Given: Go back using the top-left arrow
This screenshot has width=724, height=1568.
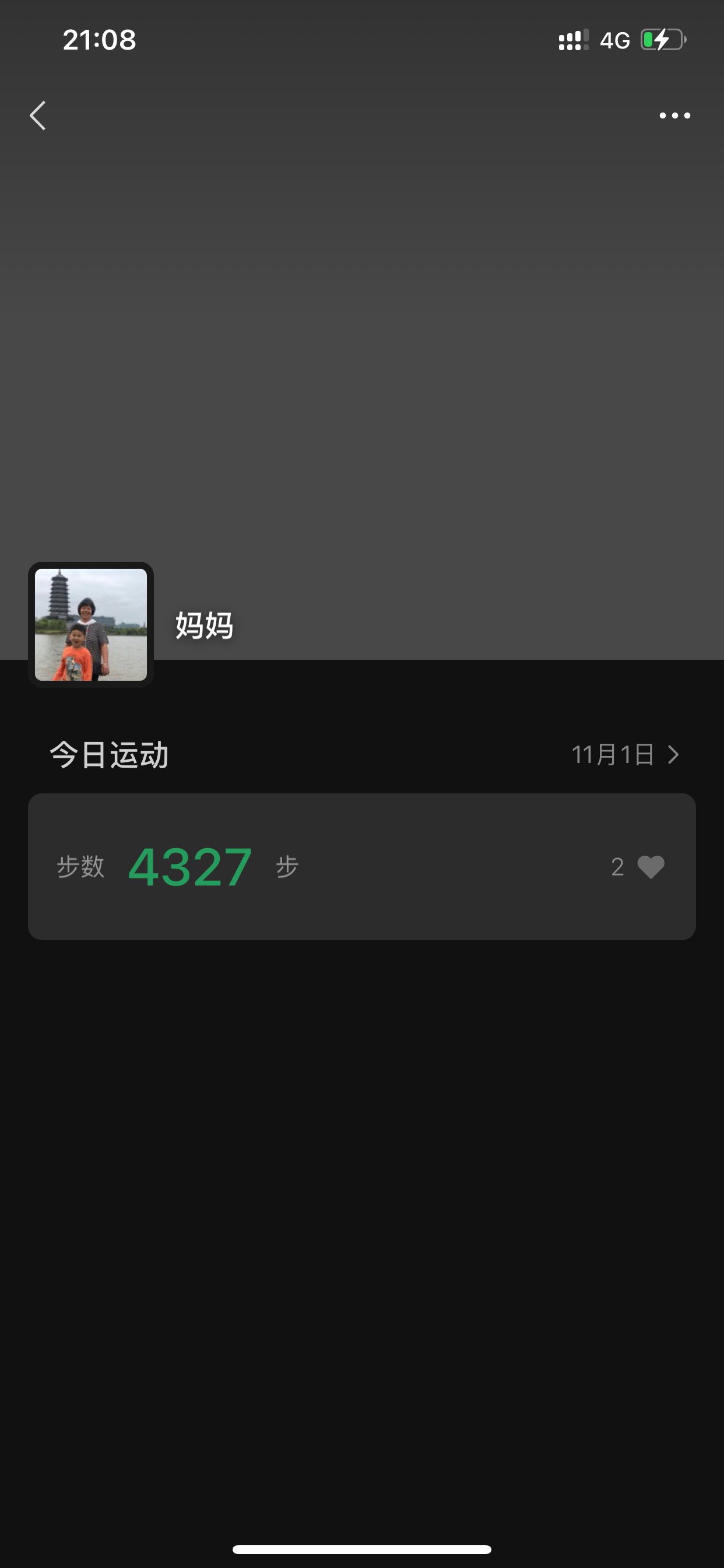Looking at the screenshot, I should click(38, 116).
